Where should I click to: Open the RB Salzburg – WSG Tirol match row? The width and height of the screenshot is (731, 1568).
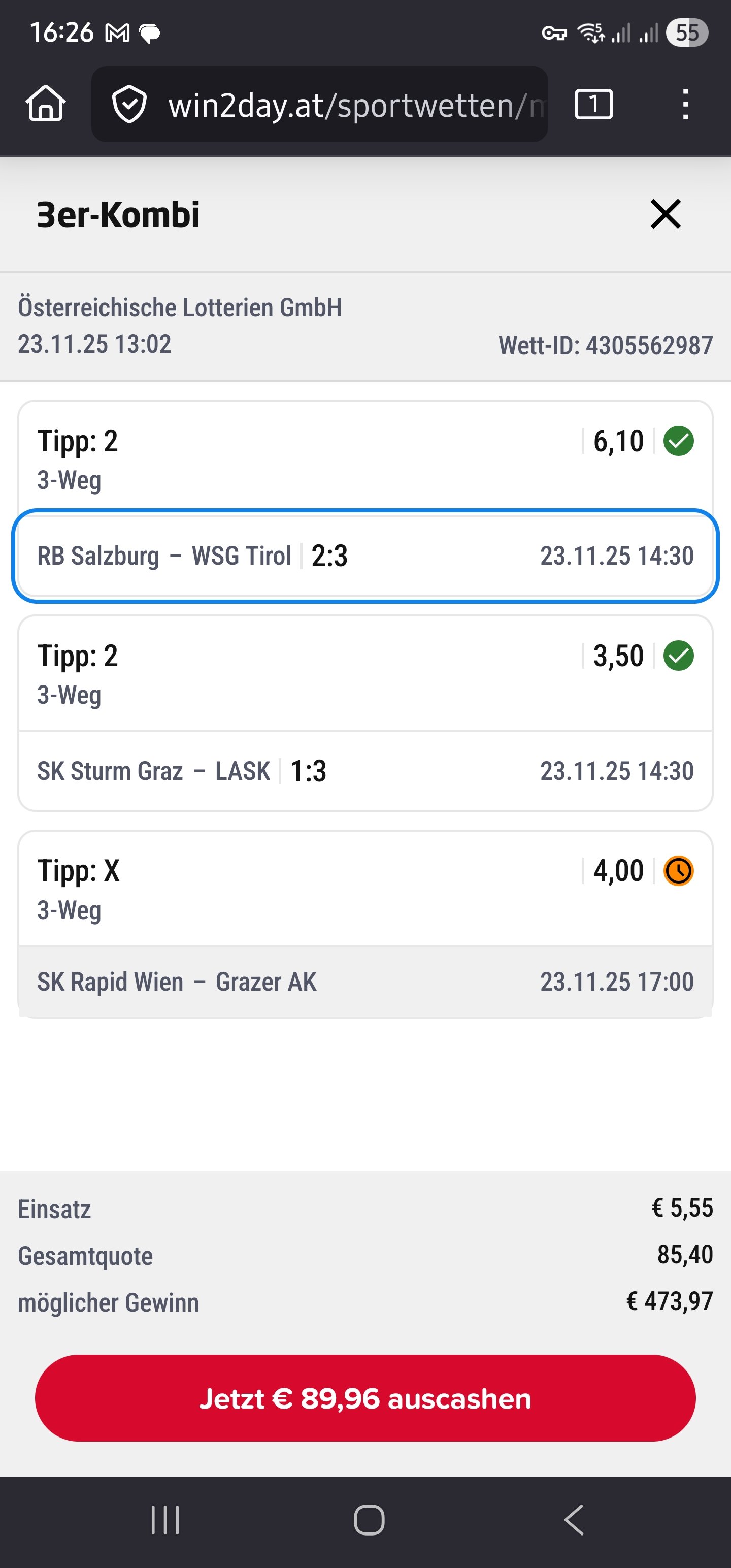tap(365, 556)
